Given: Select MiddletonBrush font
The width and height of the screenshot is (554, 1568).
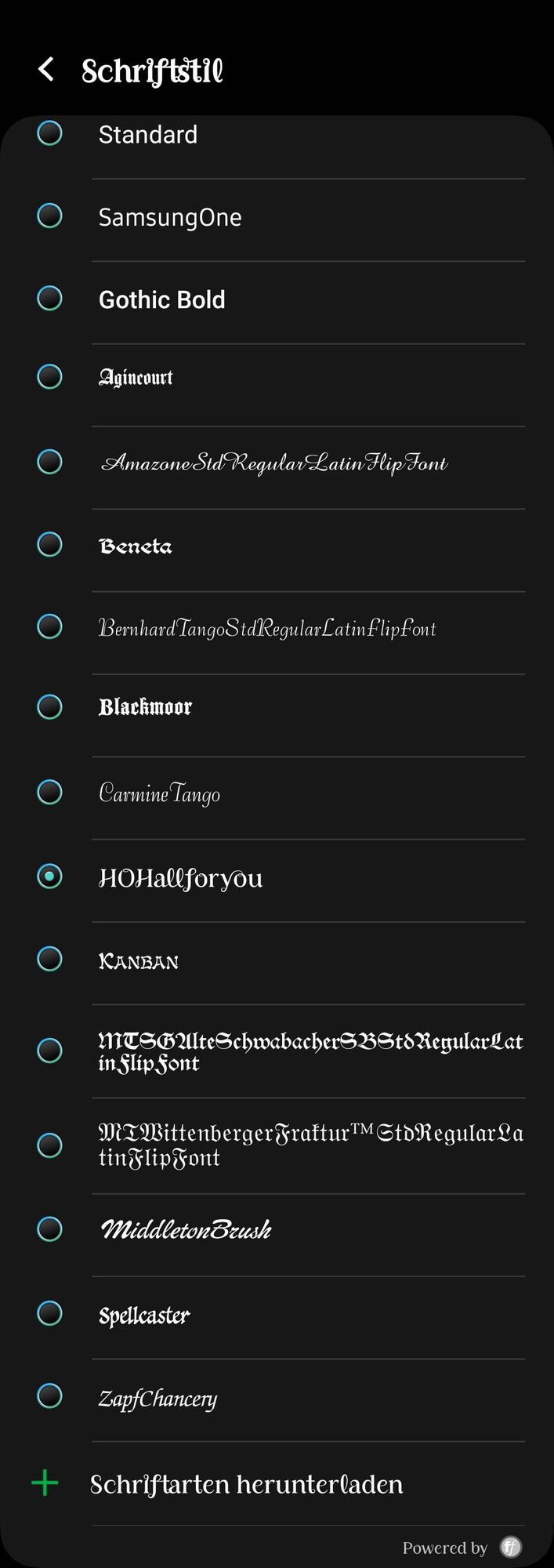Looking at the screenshot, I should [186, 1229].
